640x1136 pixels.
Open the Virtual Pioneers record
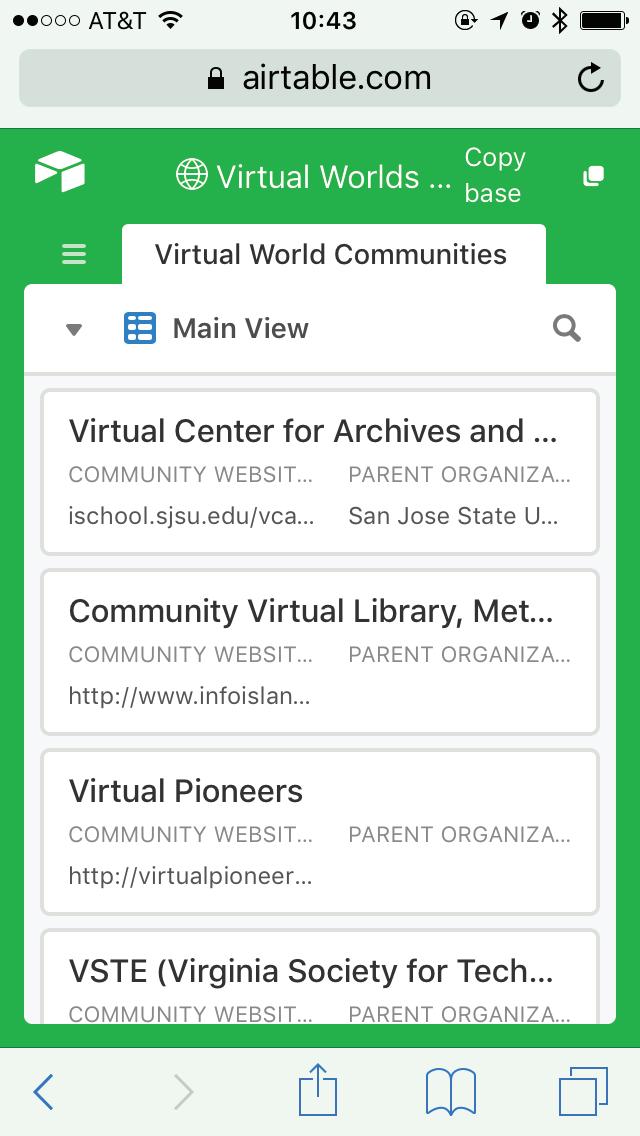point(320,832)
